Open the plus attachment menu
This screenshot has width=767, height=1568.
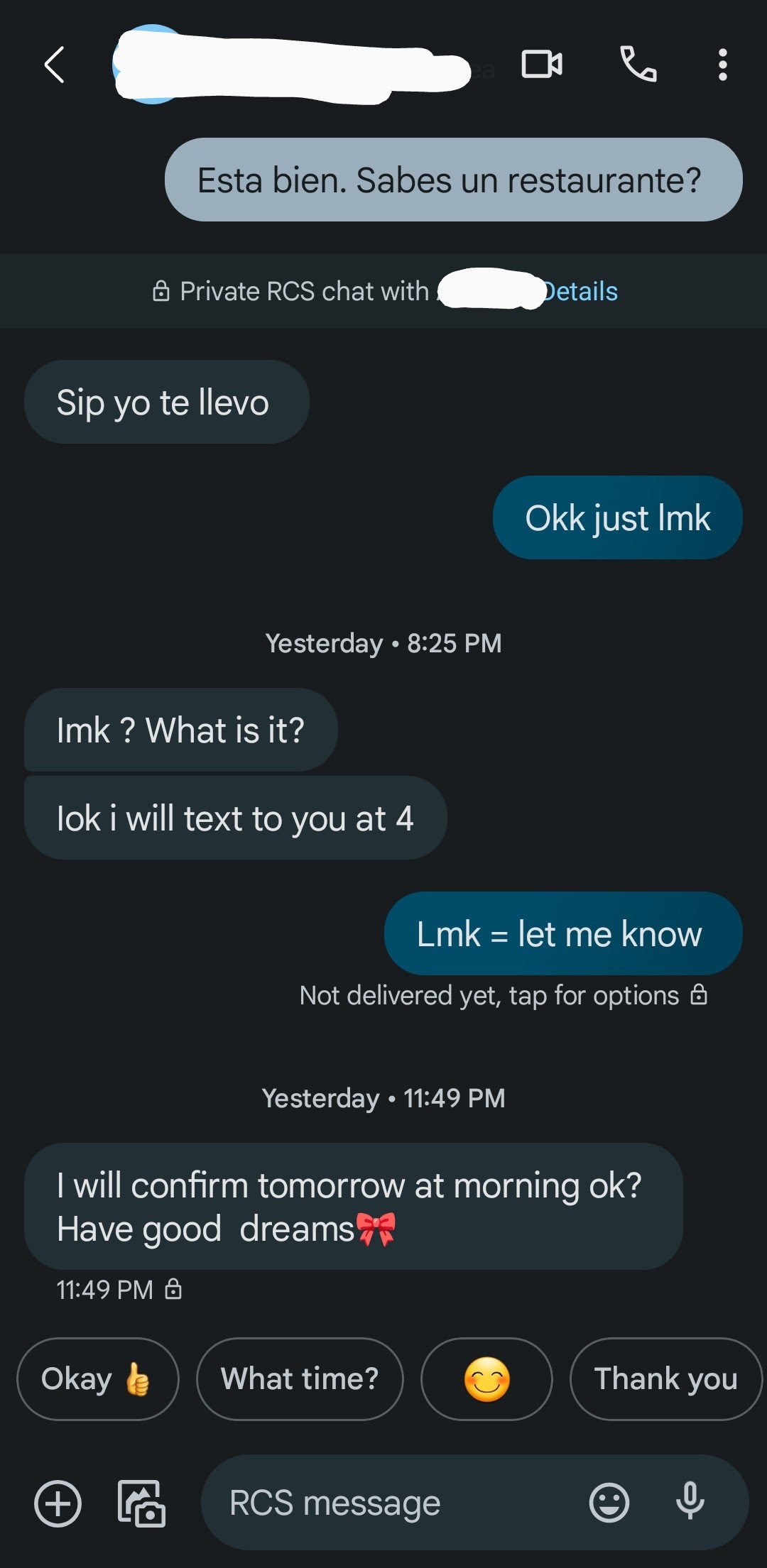[x=58, y=1503]
